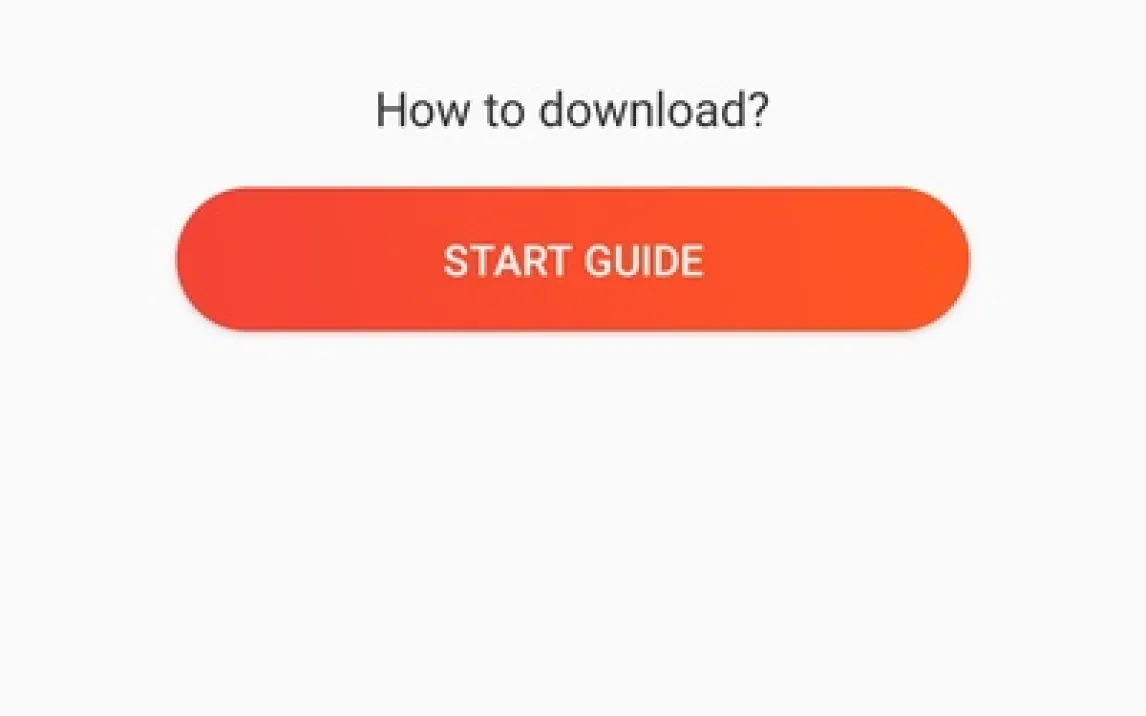Tap the START GUIDE button

click(573, 259)
